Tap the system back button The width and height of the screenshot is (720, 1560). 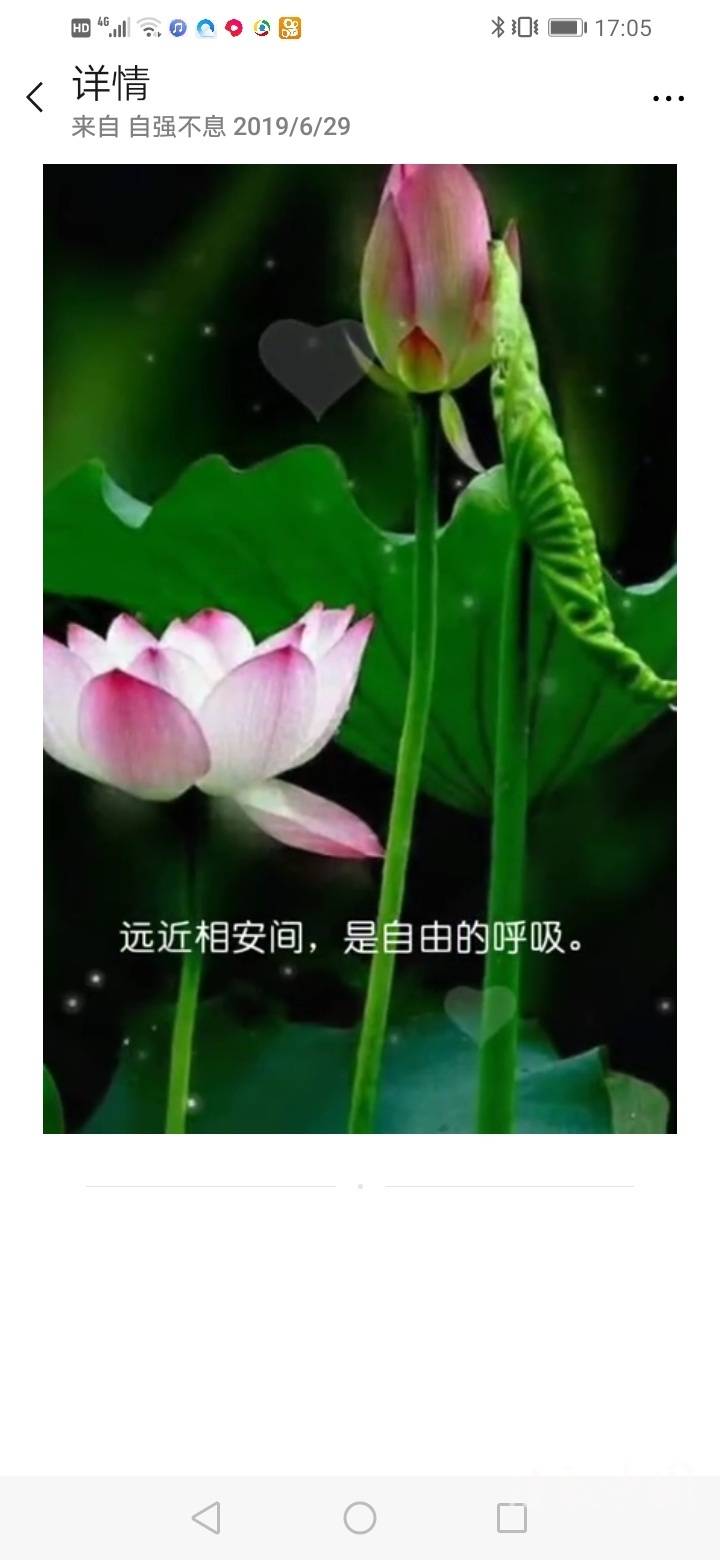pyautogui.click(x=206, y=1518)
